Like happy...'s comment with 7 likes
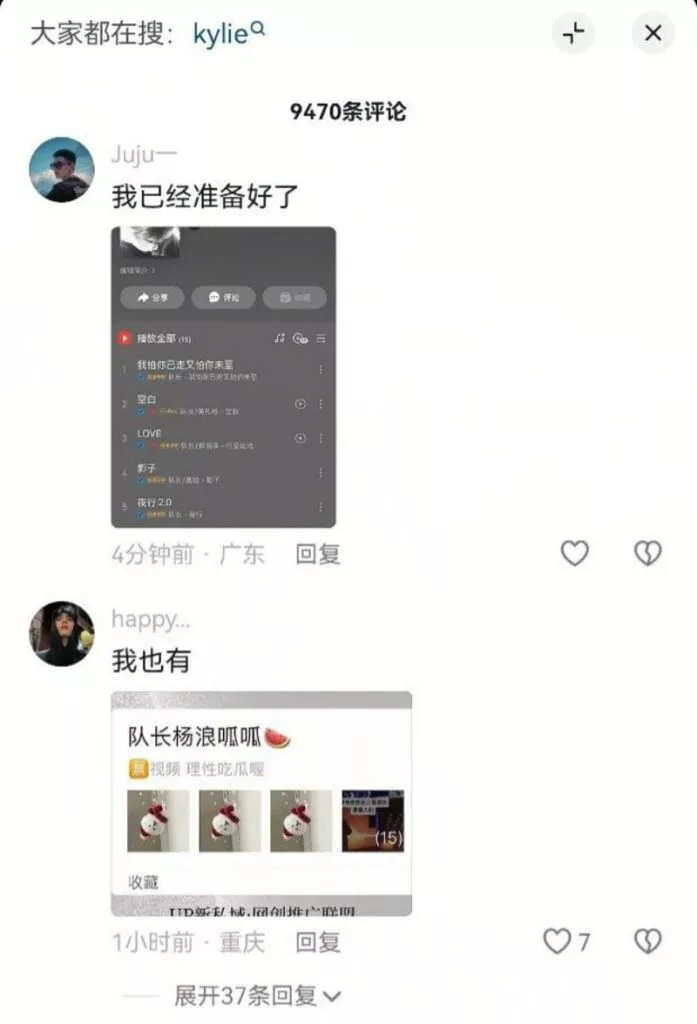 click(x=558, y=941)
